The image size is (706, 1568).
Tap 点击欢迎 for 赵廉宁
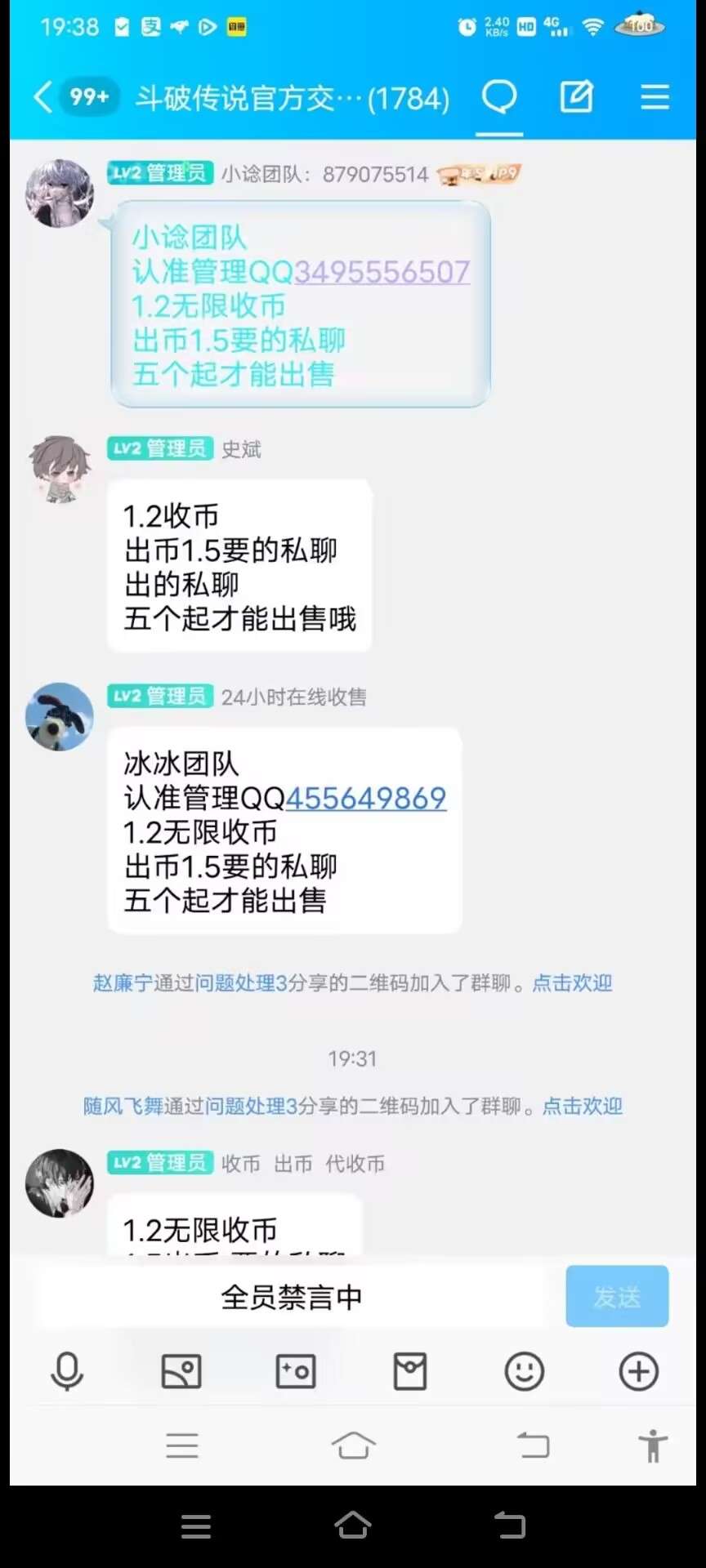pos(572,982)
